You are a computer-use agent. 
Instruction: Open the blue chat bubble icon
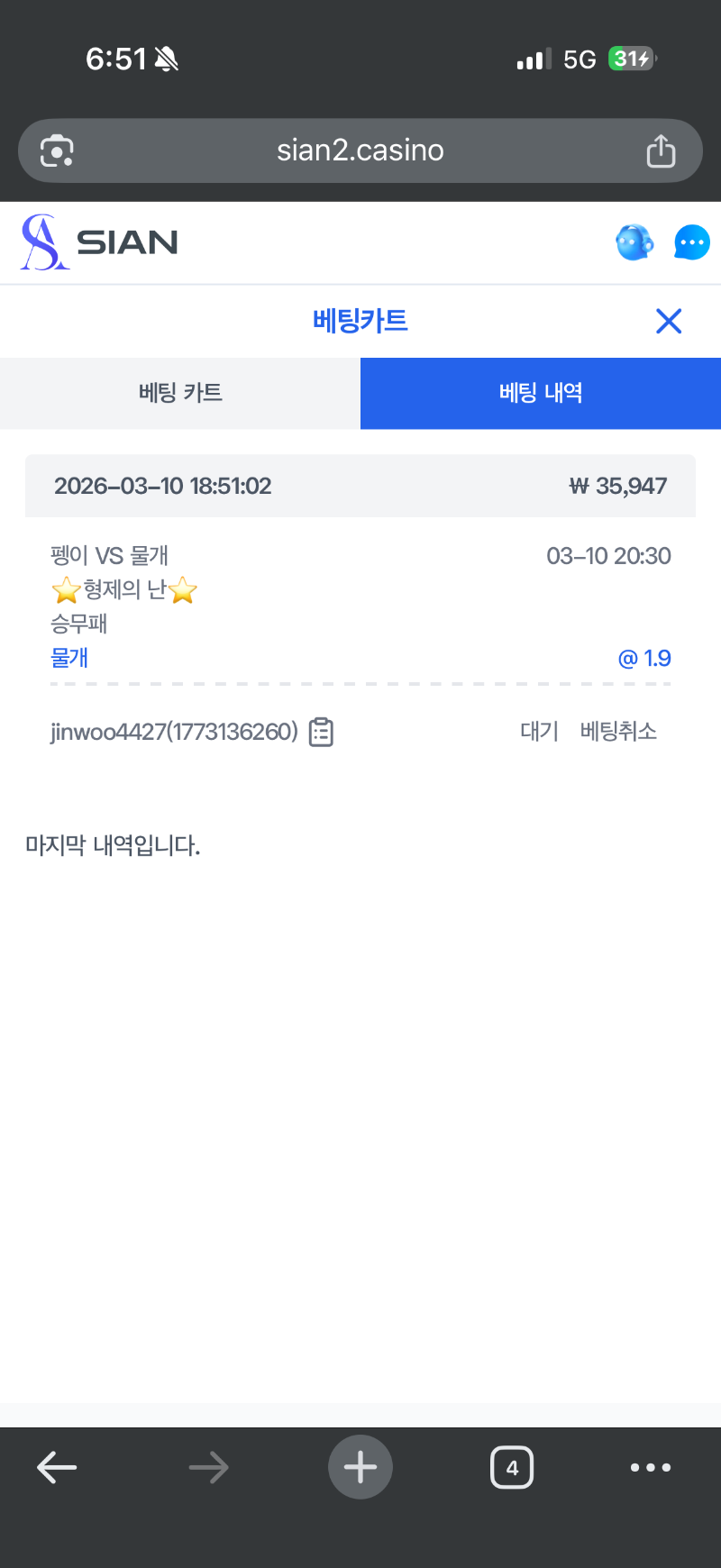coord(691,242)
